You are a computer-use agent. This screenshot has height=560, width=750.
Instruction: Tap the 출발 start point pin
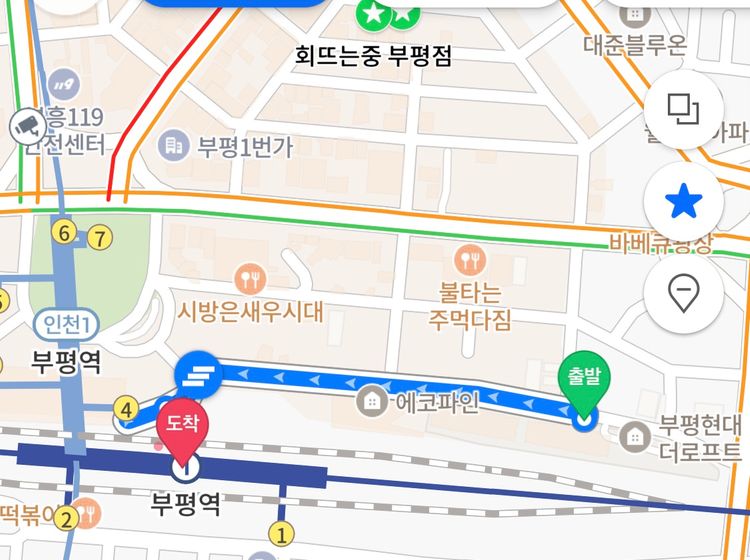(582, 388)
